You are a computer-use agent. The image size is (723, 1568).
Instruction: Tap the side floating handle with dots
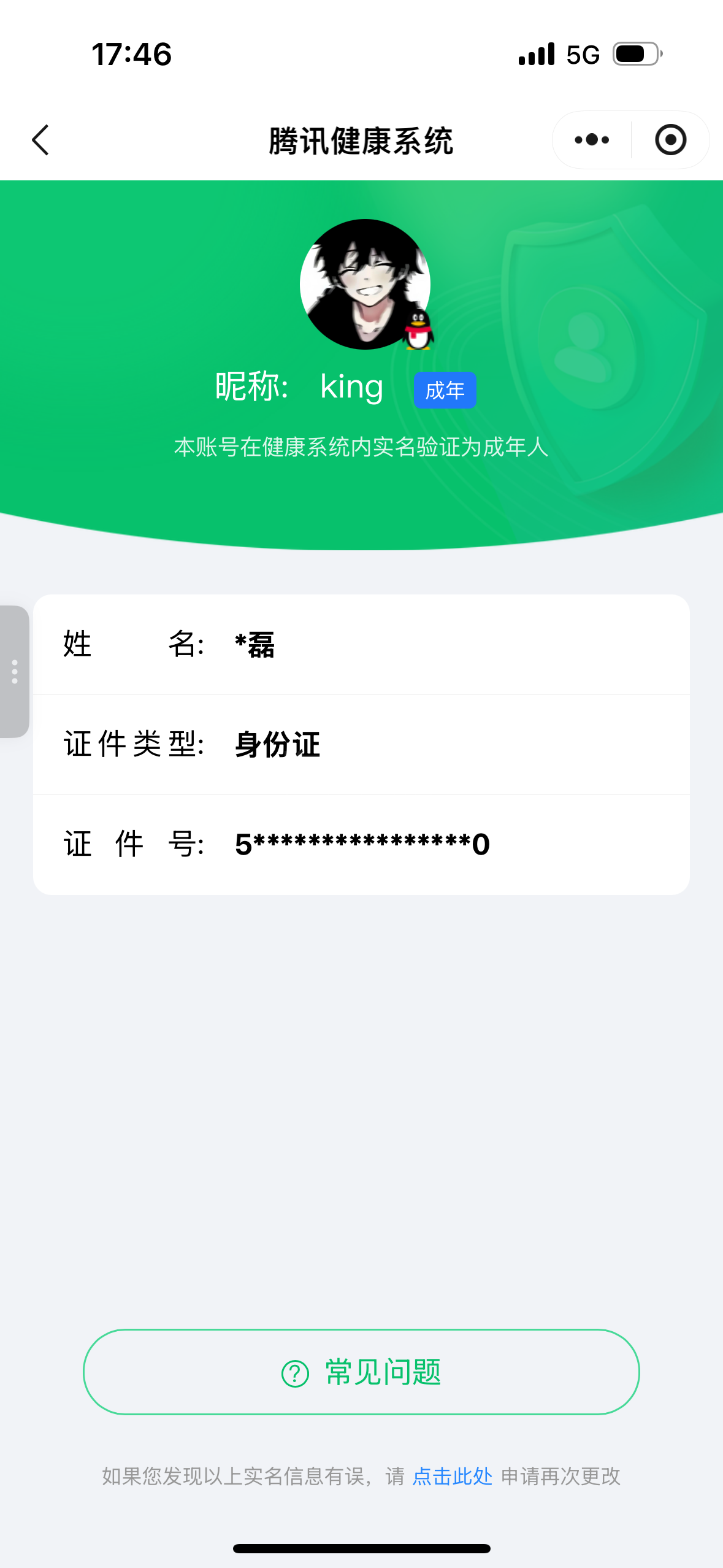pyautogui.click(x=14, y=672)
